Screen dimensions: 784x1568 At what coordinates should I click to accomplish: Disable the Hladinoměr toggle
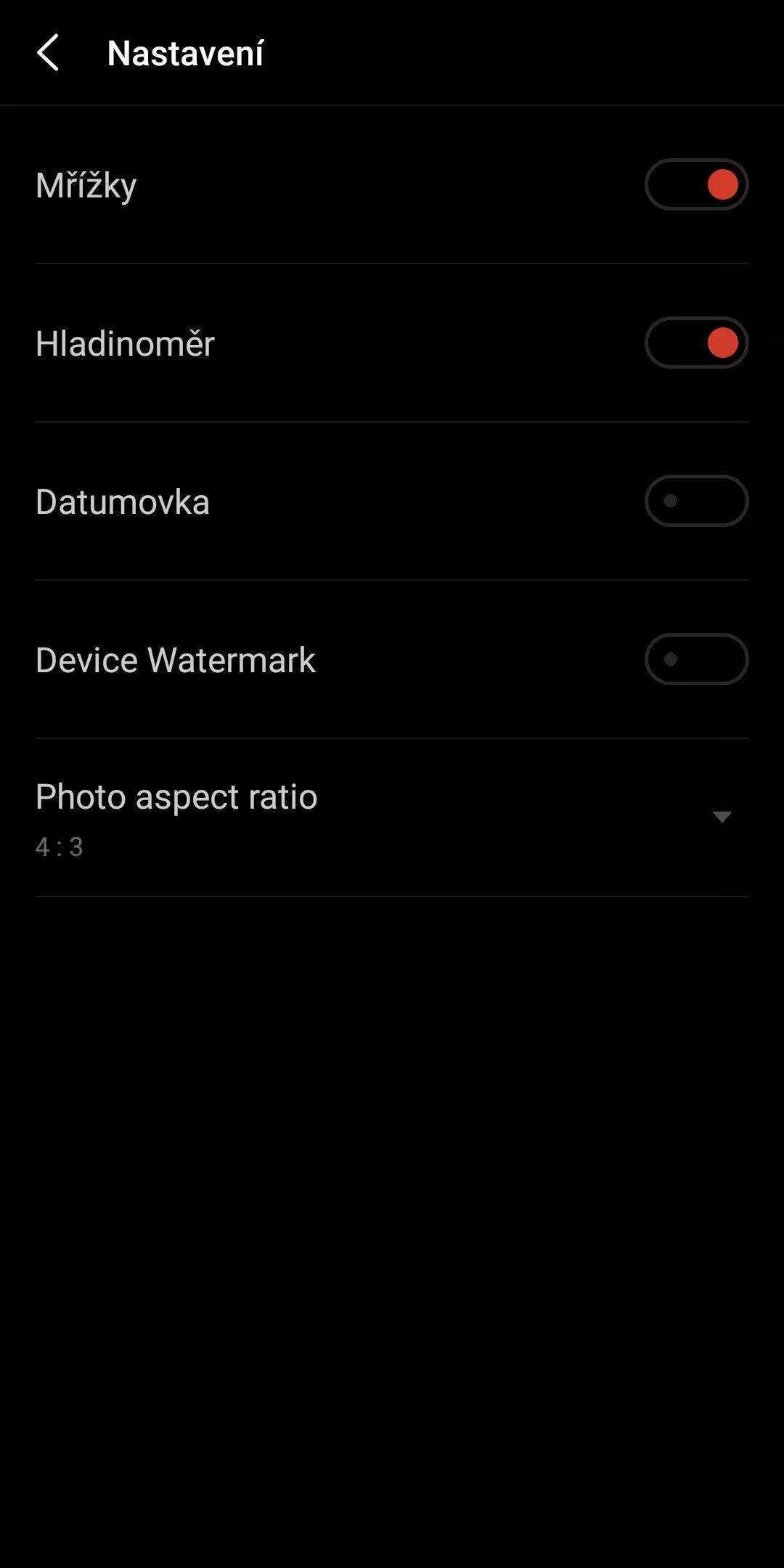696,343
